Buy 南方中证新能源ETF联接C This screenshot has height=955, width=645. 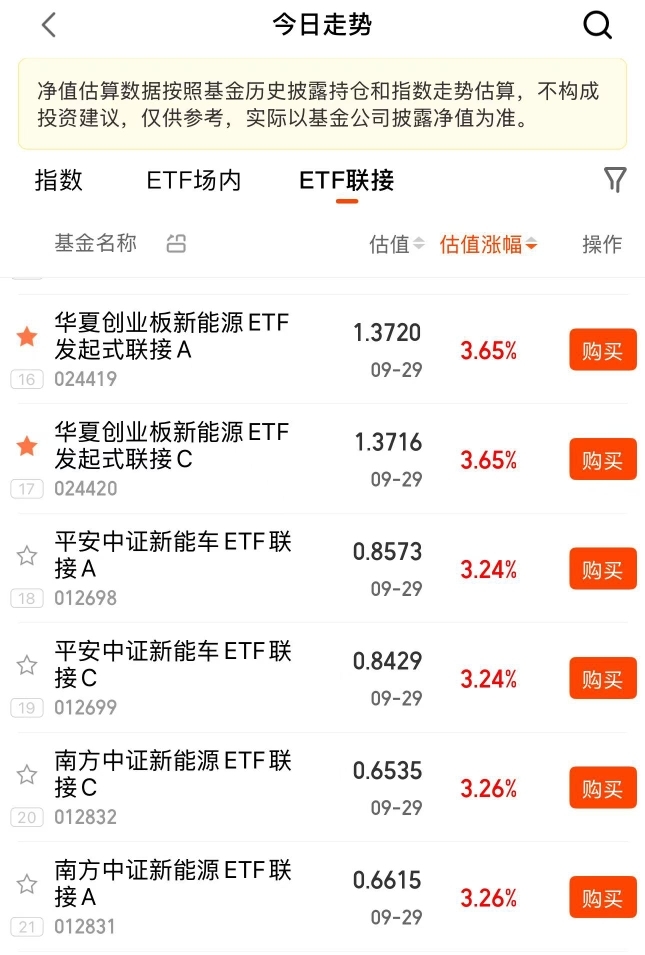[602, 789]
